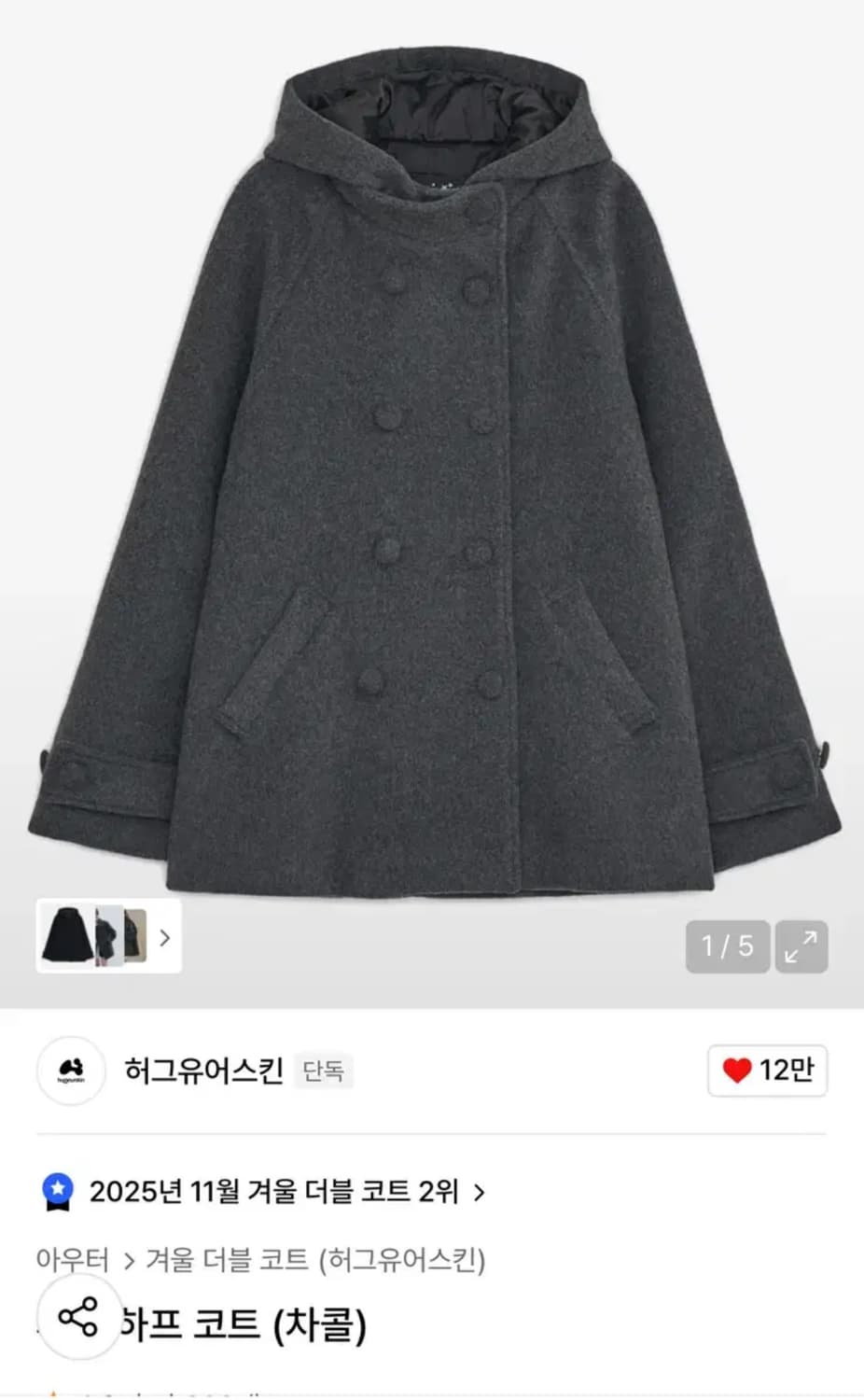Image resolution: width=864 pixels, height=1400 pixels.
Task: Tap the share icon beside the product title
Action: click(78, 1319)
